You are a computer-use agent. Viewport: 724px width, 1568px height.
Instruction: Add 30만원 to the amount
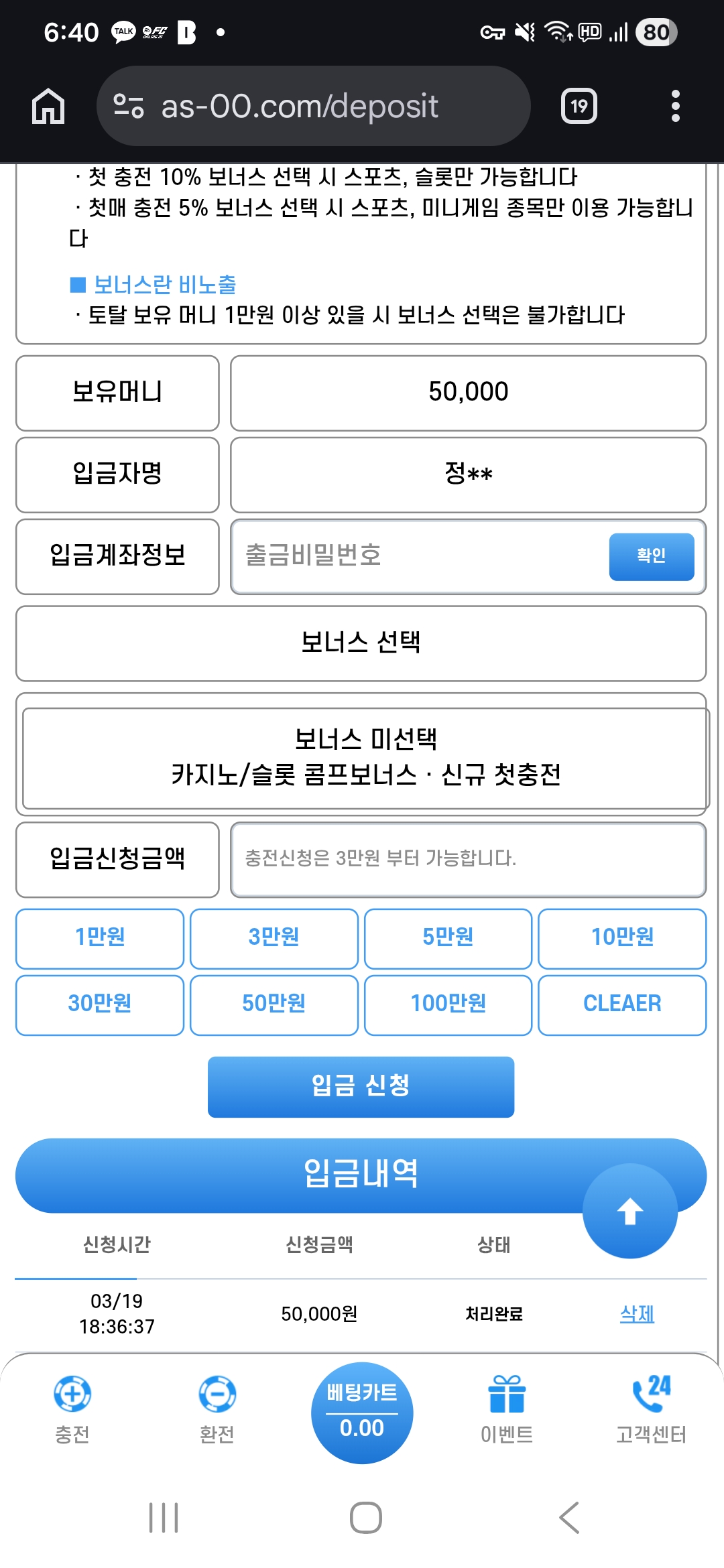(100, 1004)
